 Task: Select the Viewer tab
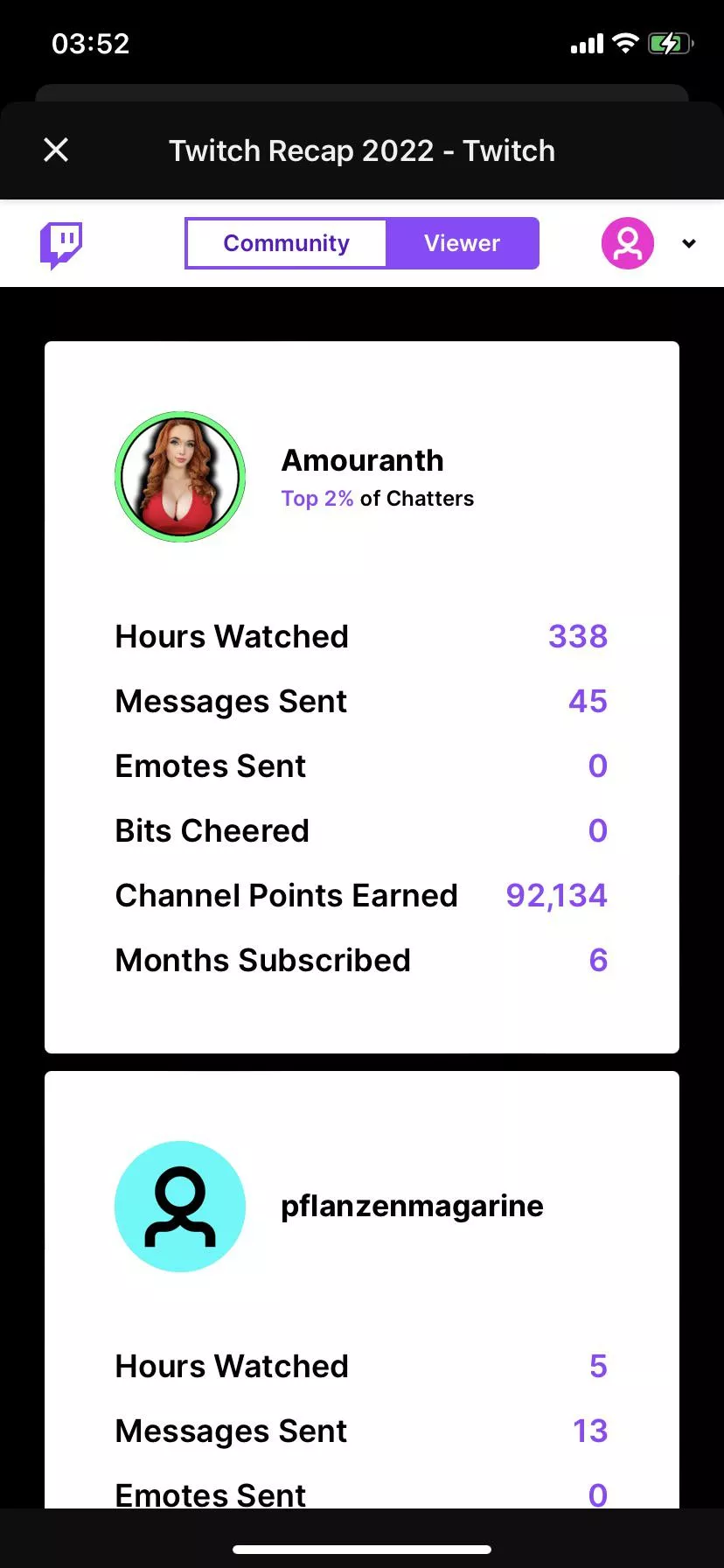click(x=462, y=243)
